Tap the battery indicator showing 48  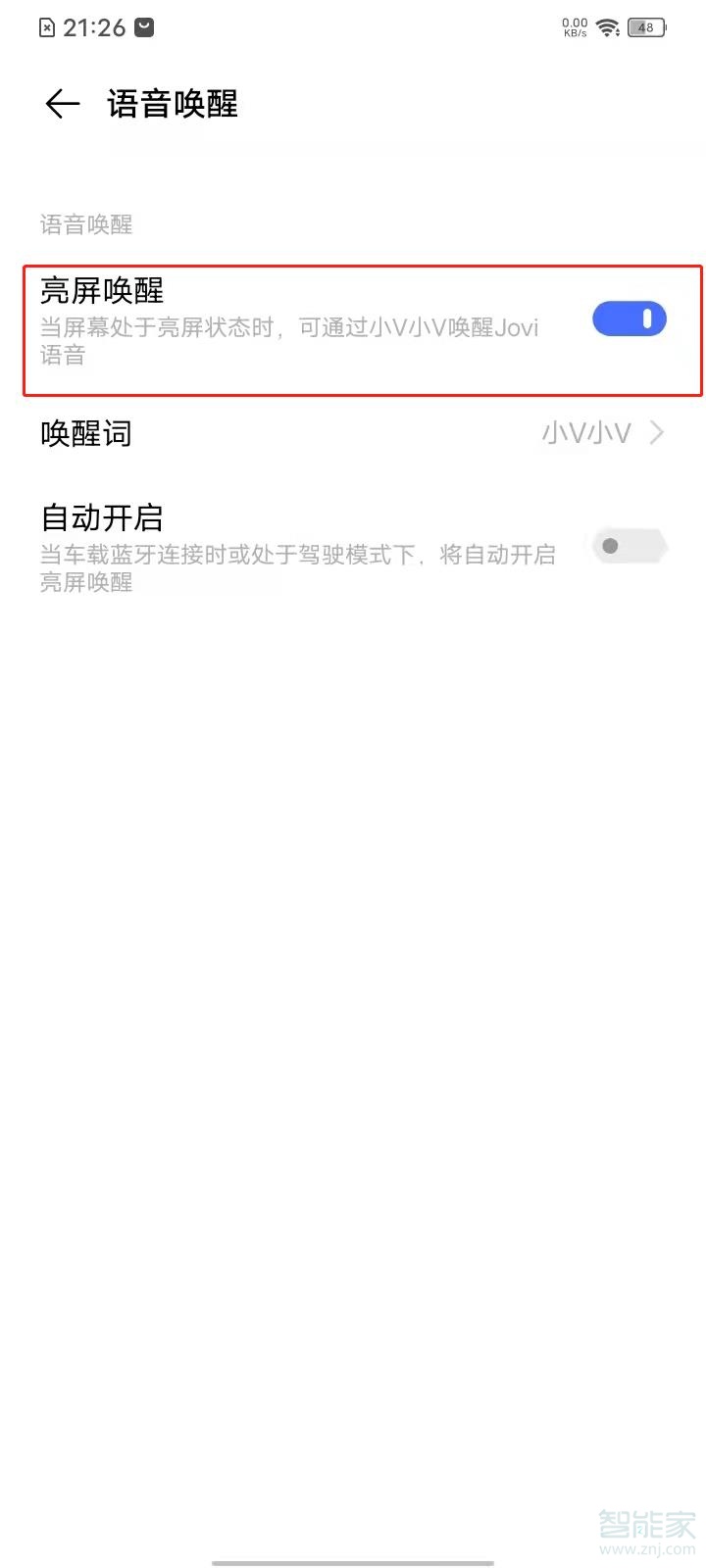(x=646, y=27)
